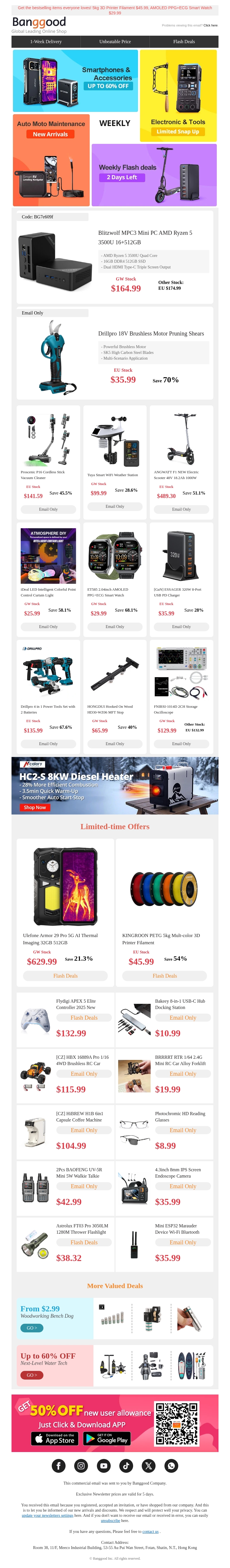Open ANGWATT F1 electric scooter card
The image size is (230, 1568).
coord(181,463)
